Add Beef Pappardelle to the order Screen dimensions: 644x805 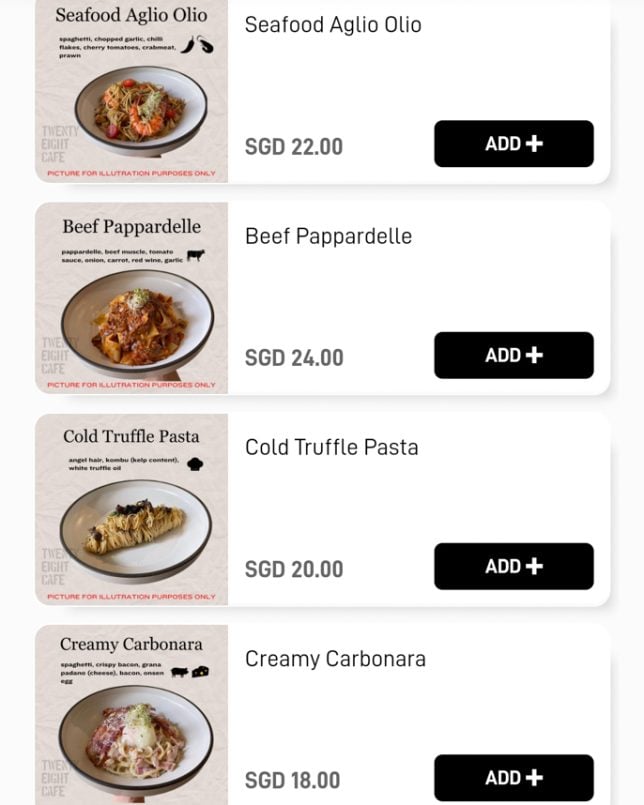click(x=513, y=355)
